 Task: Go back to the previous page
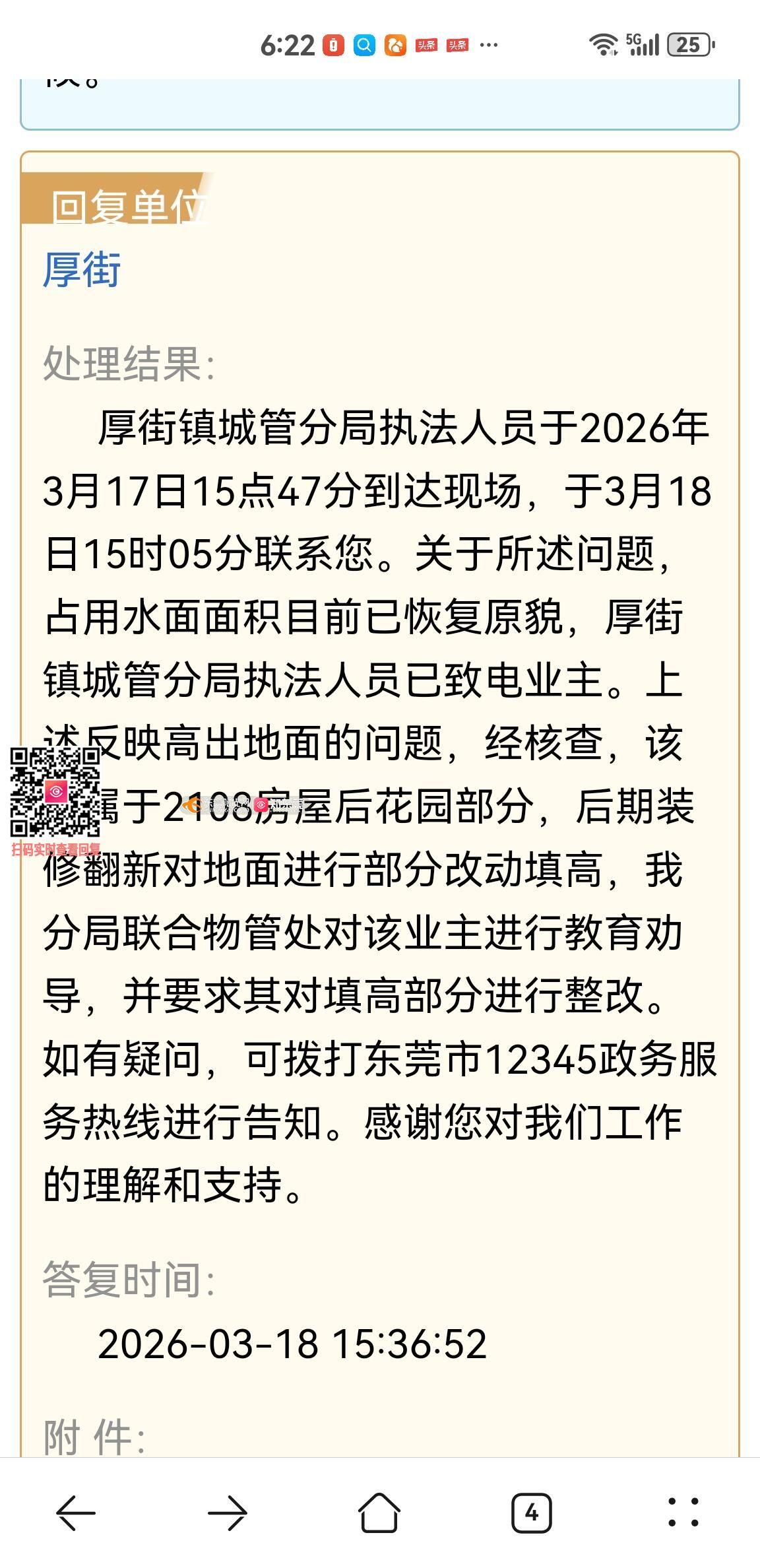(76, 1513)
